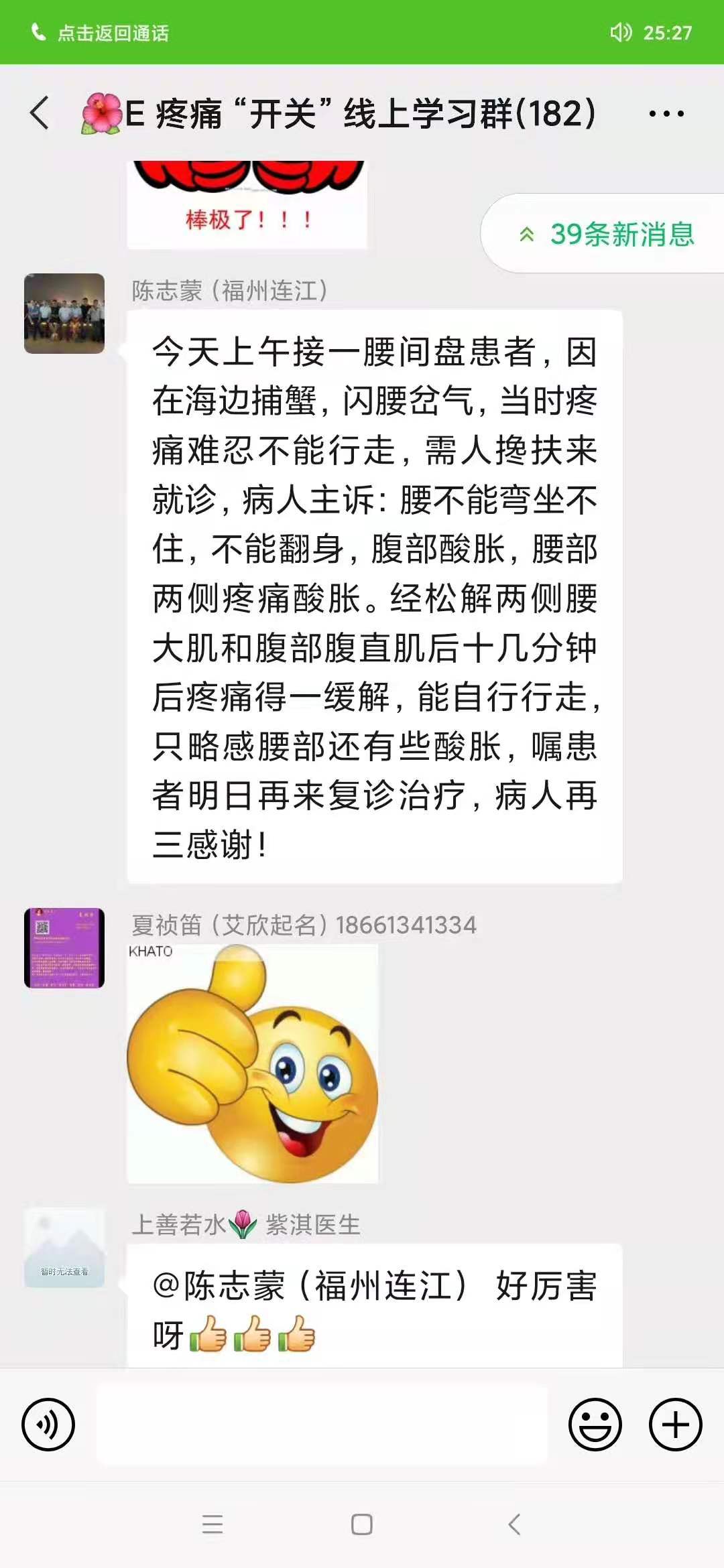
Task: Go back from the group chat
Action: coord(40,113)
